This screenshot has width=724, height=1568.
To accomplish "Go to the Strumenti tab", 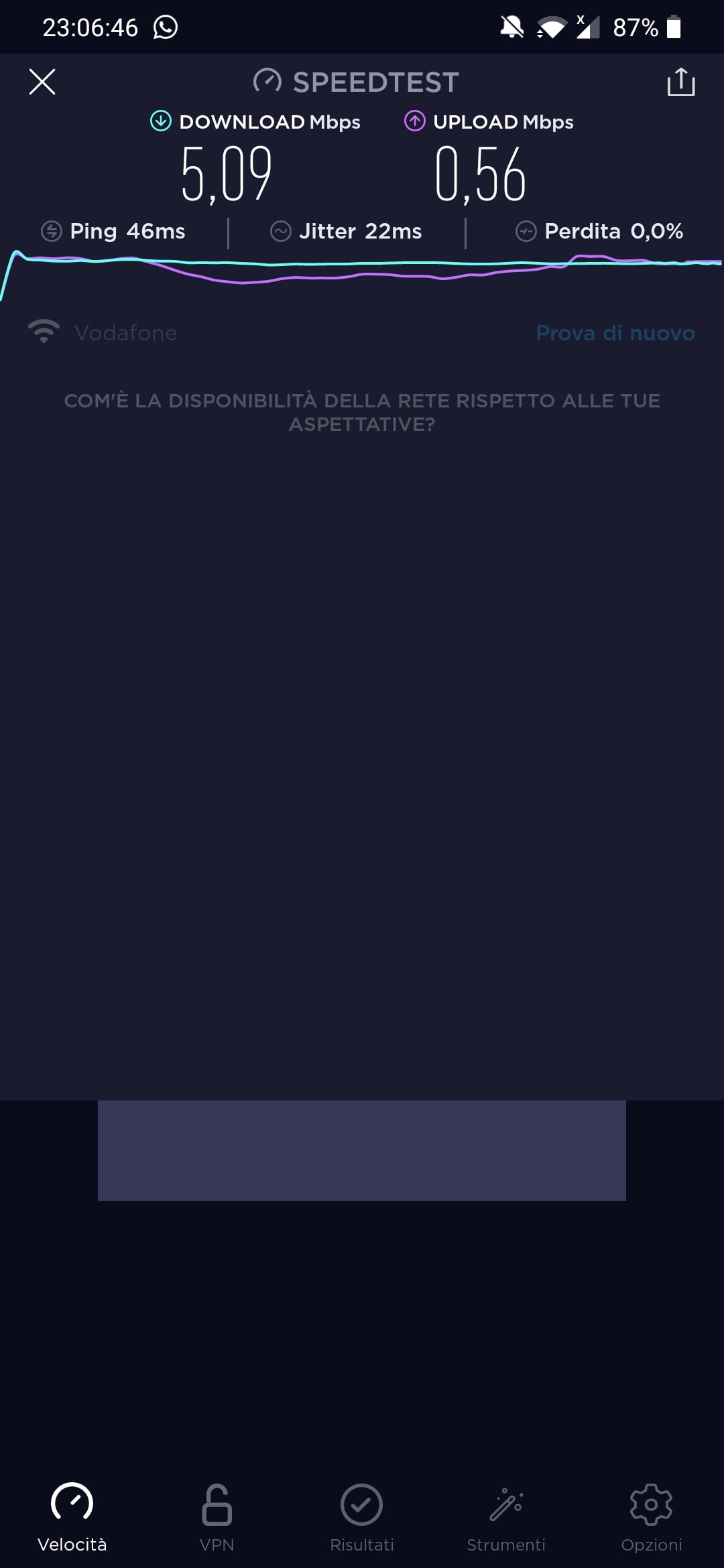I will coord(506,1516).
